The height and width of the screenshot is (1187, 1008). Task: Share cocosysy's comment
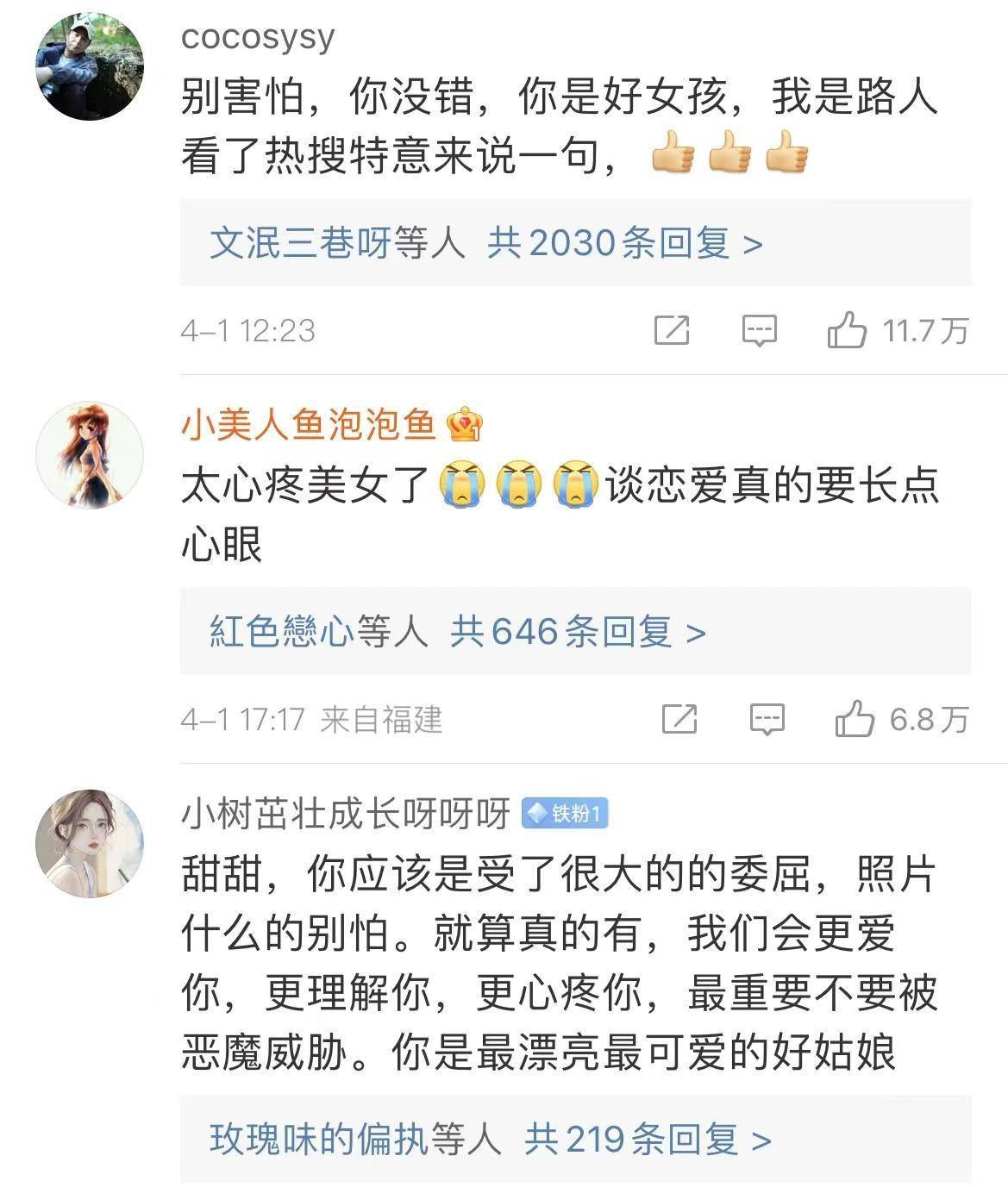tap(672, 330)
